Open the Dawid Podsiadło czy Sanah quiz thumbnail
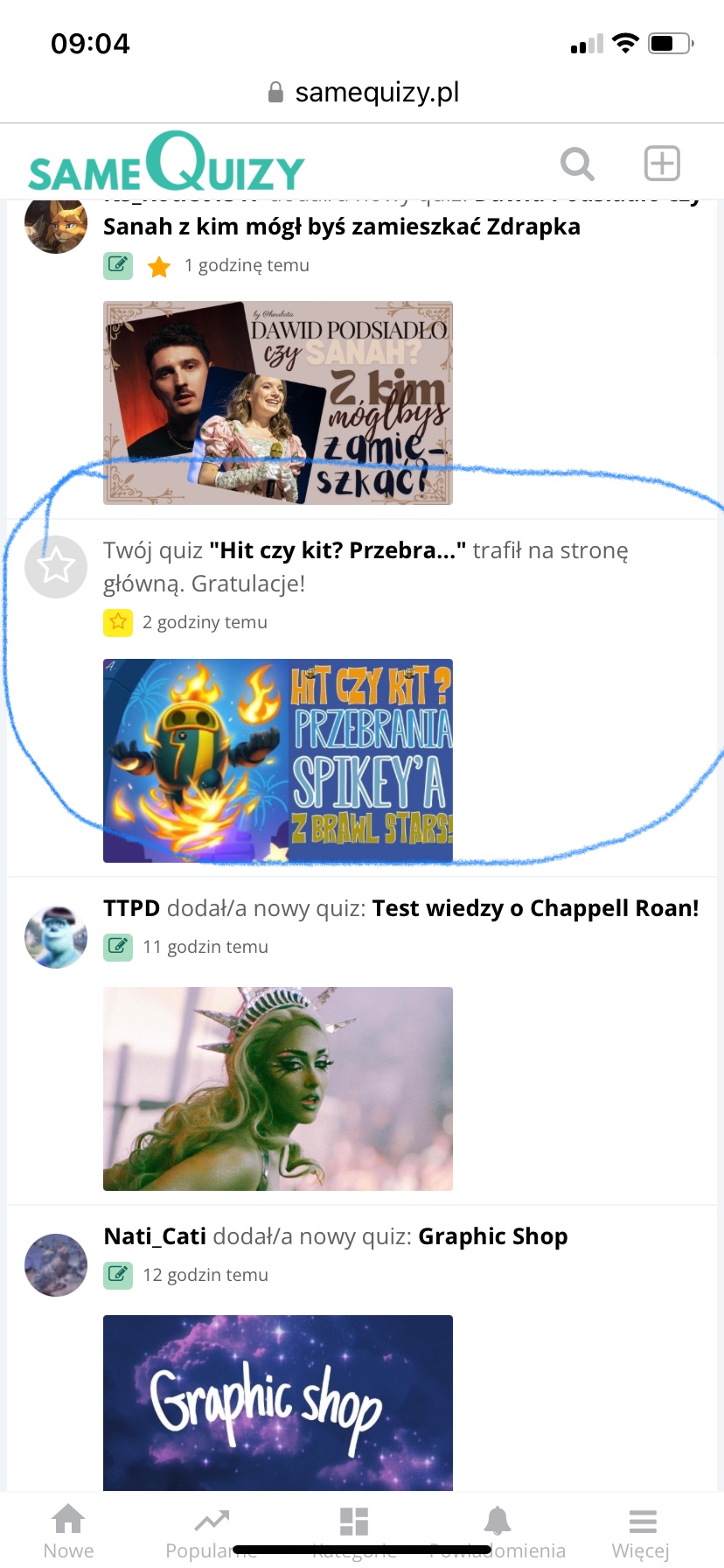The height and width of the screenshot is (1568, 724). point(278,402)
